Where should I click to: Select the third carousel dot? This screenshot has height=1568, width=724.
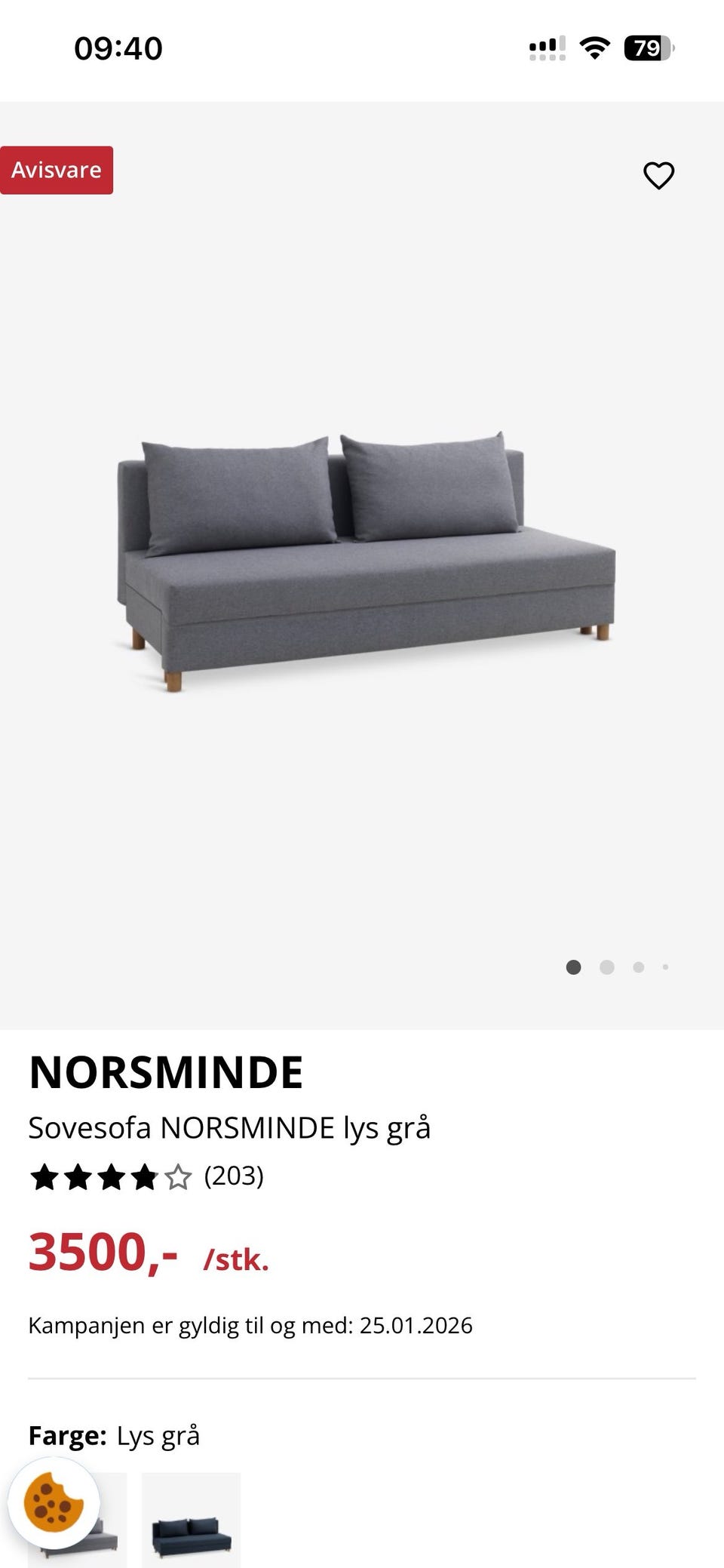[x=639, y=966]
